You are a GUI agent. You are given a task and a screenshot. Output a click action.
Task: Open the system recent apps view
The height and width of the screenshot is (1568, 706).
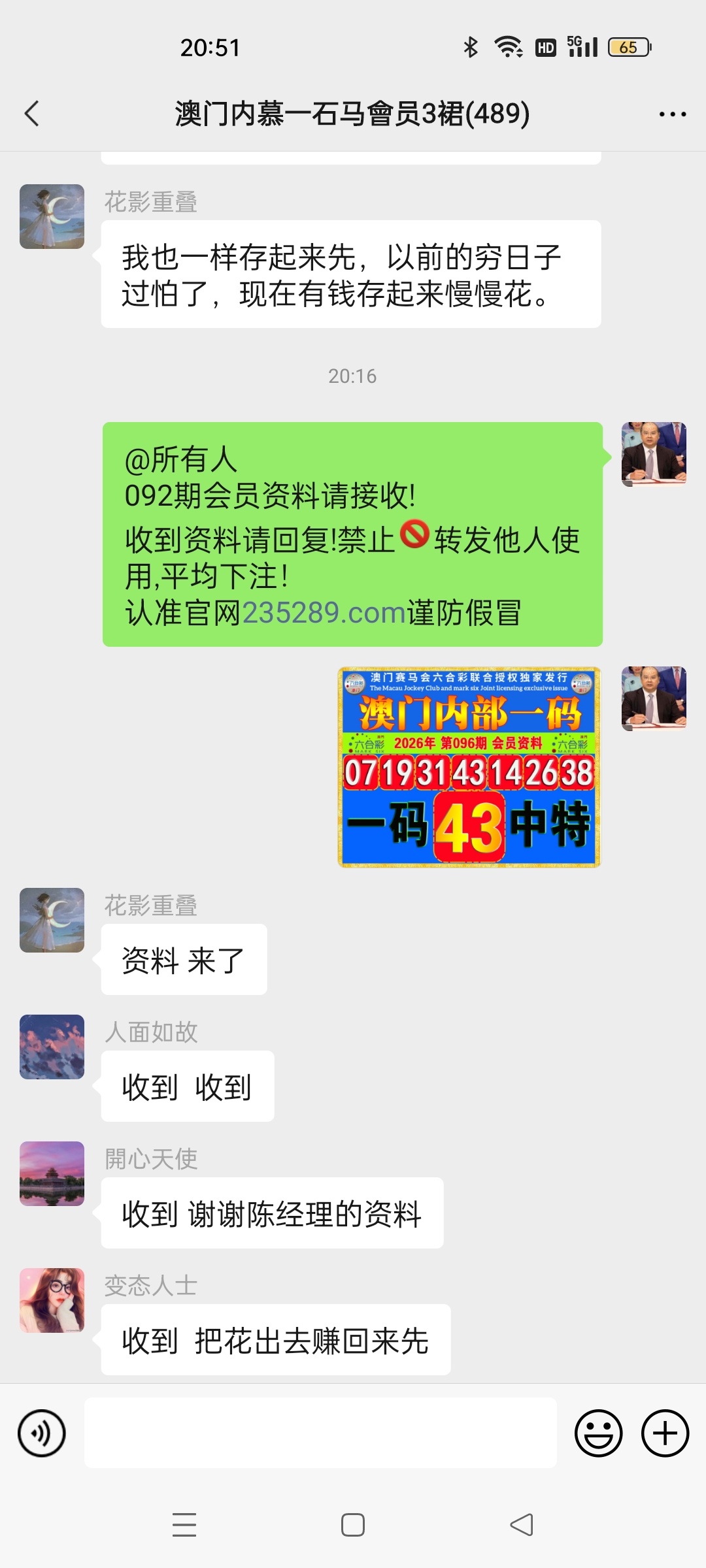(184, 1525)
